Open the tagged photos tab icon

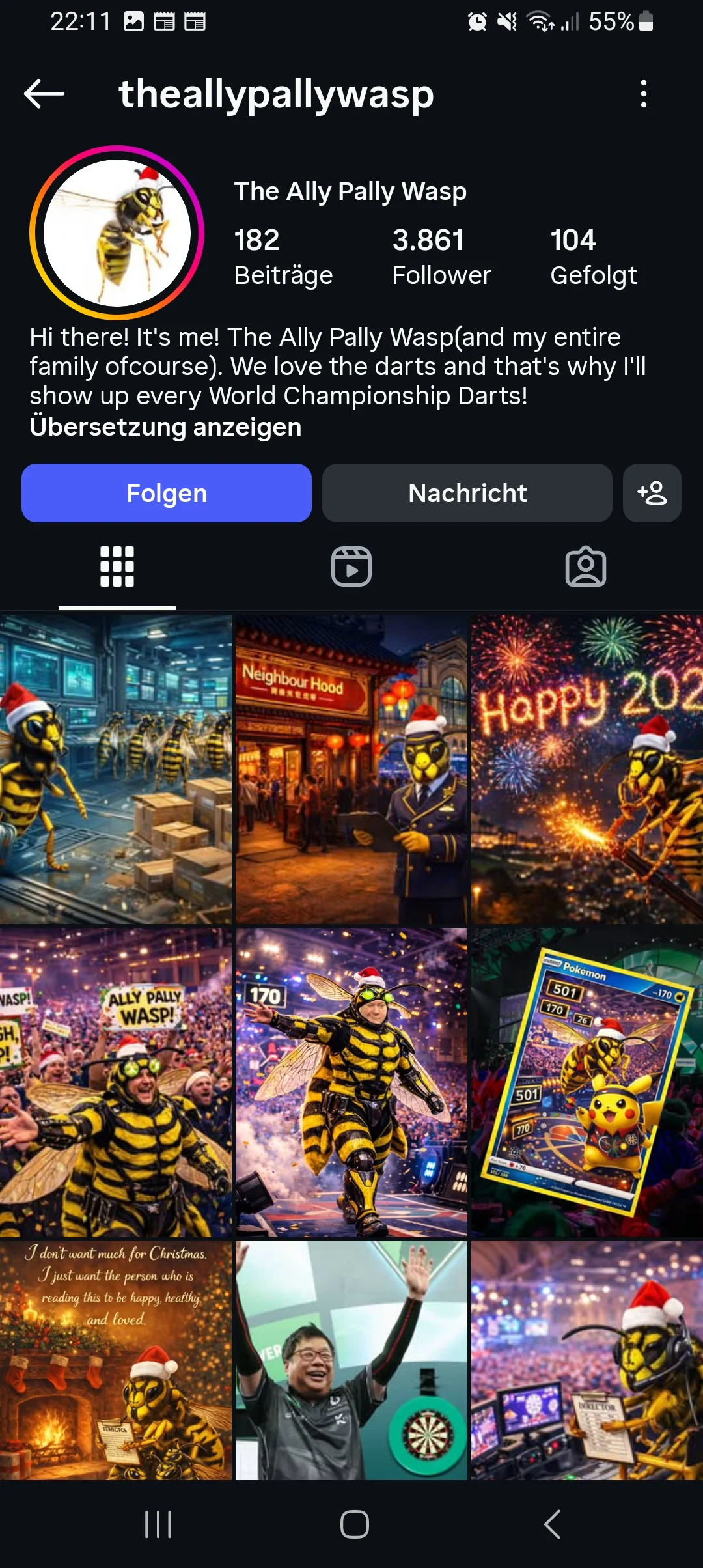tap(585, 567)
